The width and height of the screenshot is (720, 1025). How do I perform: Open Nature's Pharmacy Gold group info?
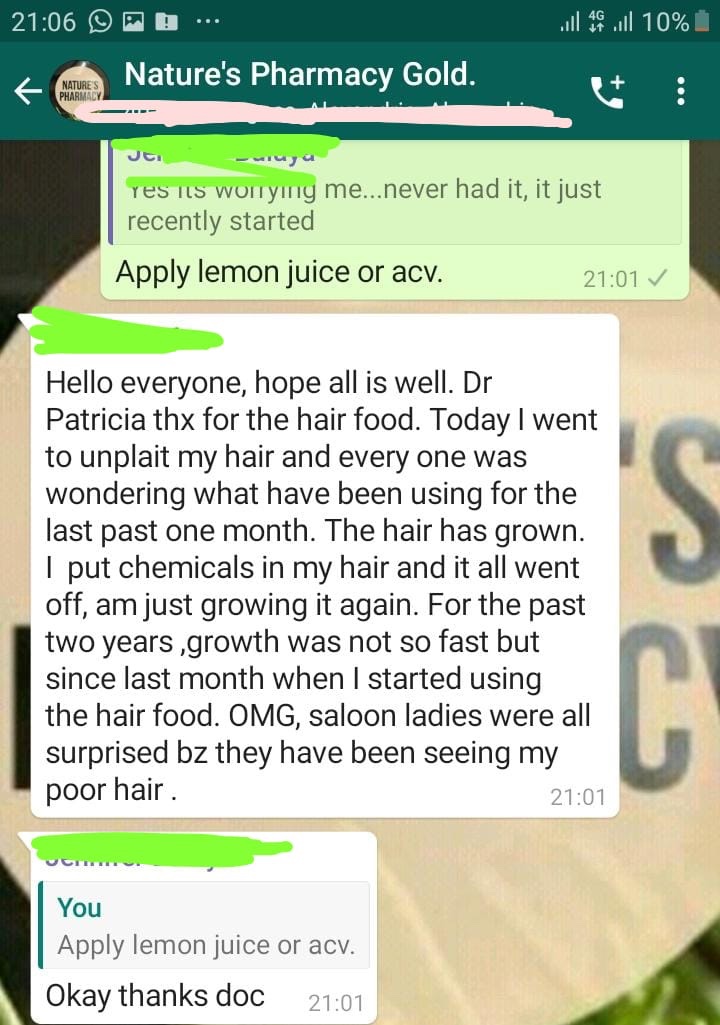point(300,76)
